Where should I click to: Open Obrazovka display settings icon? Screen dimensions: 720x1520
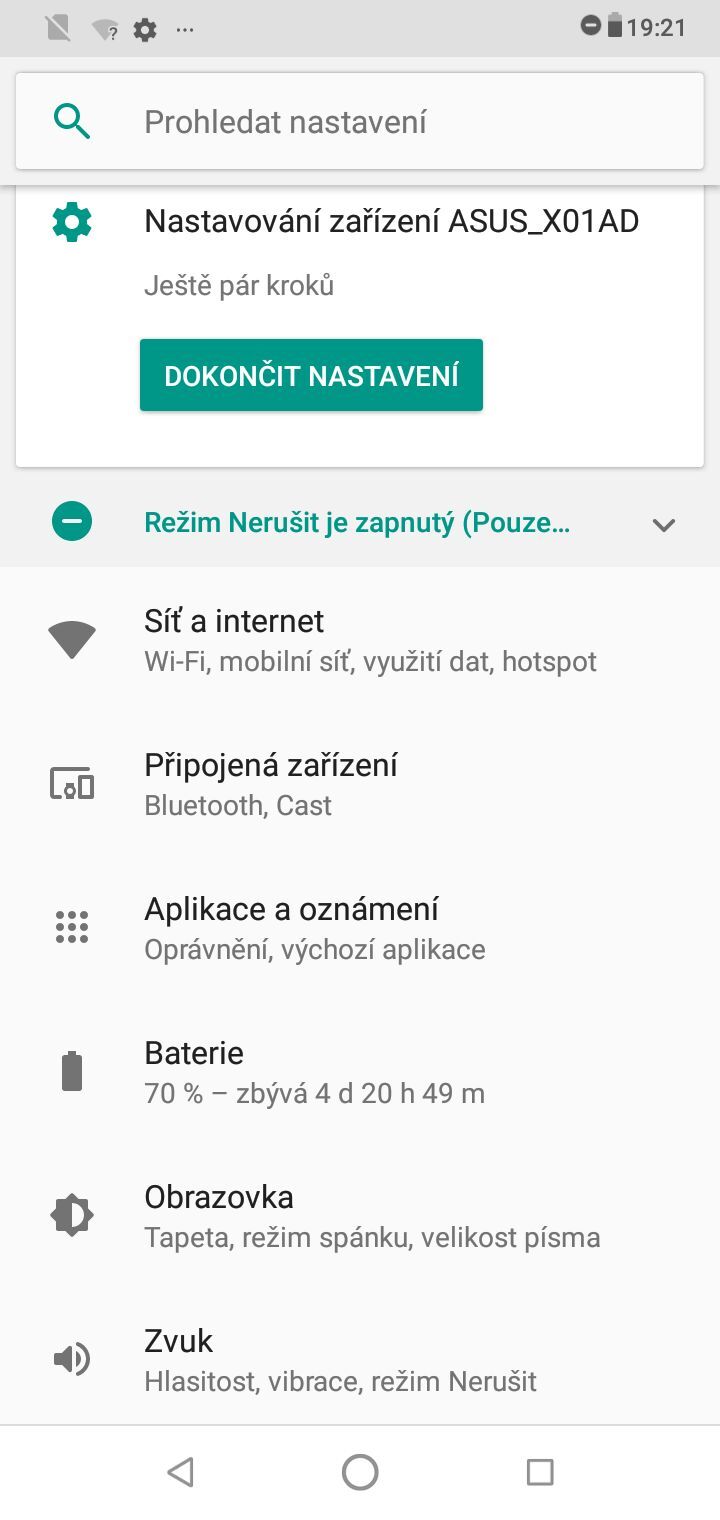tap(71, 1215)
